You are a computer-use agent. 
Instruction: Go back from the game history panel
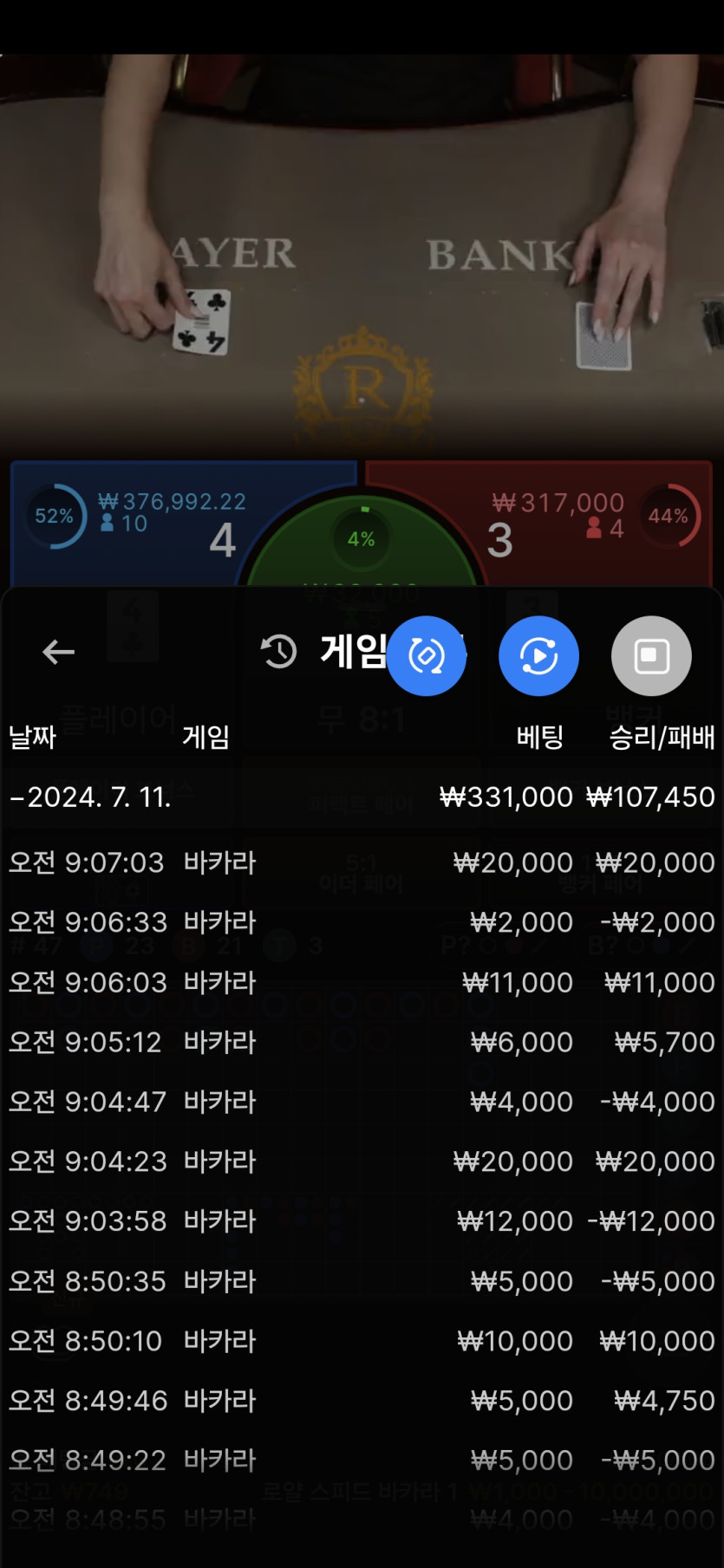click(58, 652)
